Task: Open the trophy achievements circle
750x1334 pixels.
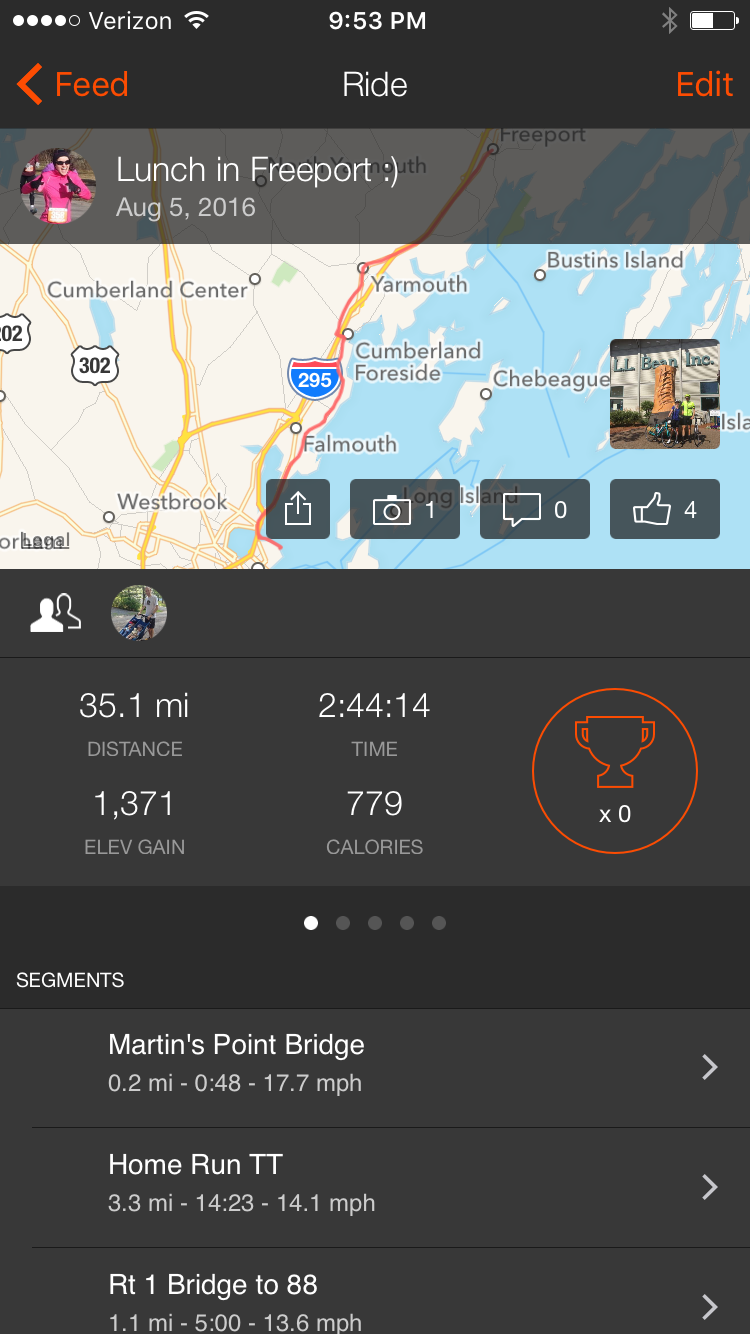Action: (x=614, y=770)
